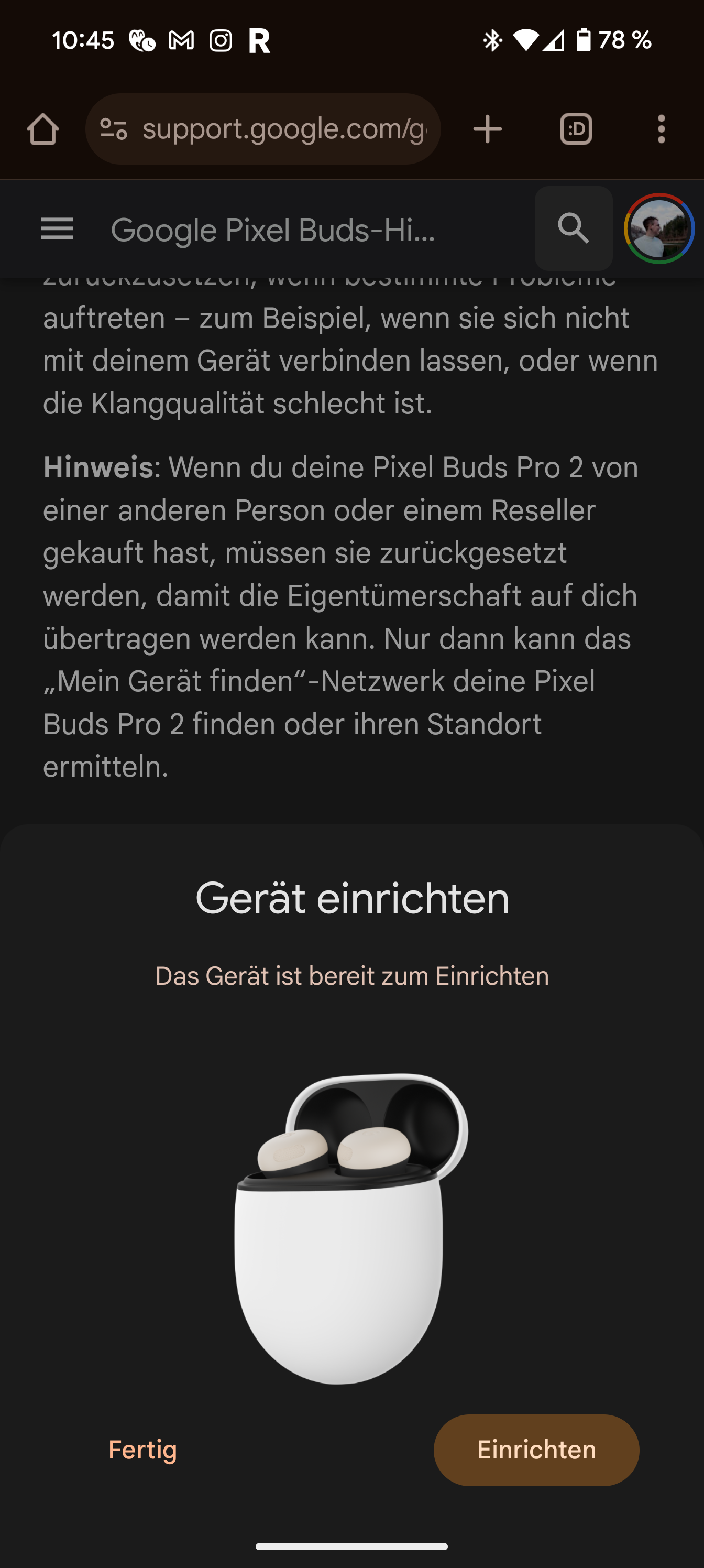The width and height of the screenshot is (704, 1568).
Task: Open the Google account profile picture
Action: click(659, 228)
